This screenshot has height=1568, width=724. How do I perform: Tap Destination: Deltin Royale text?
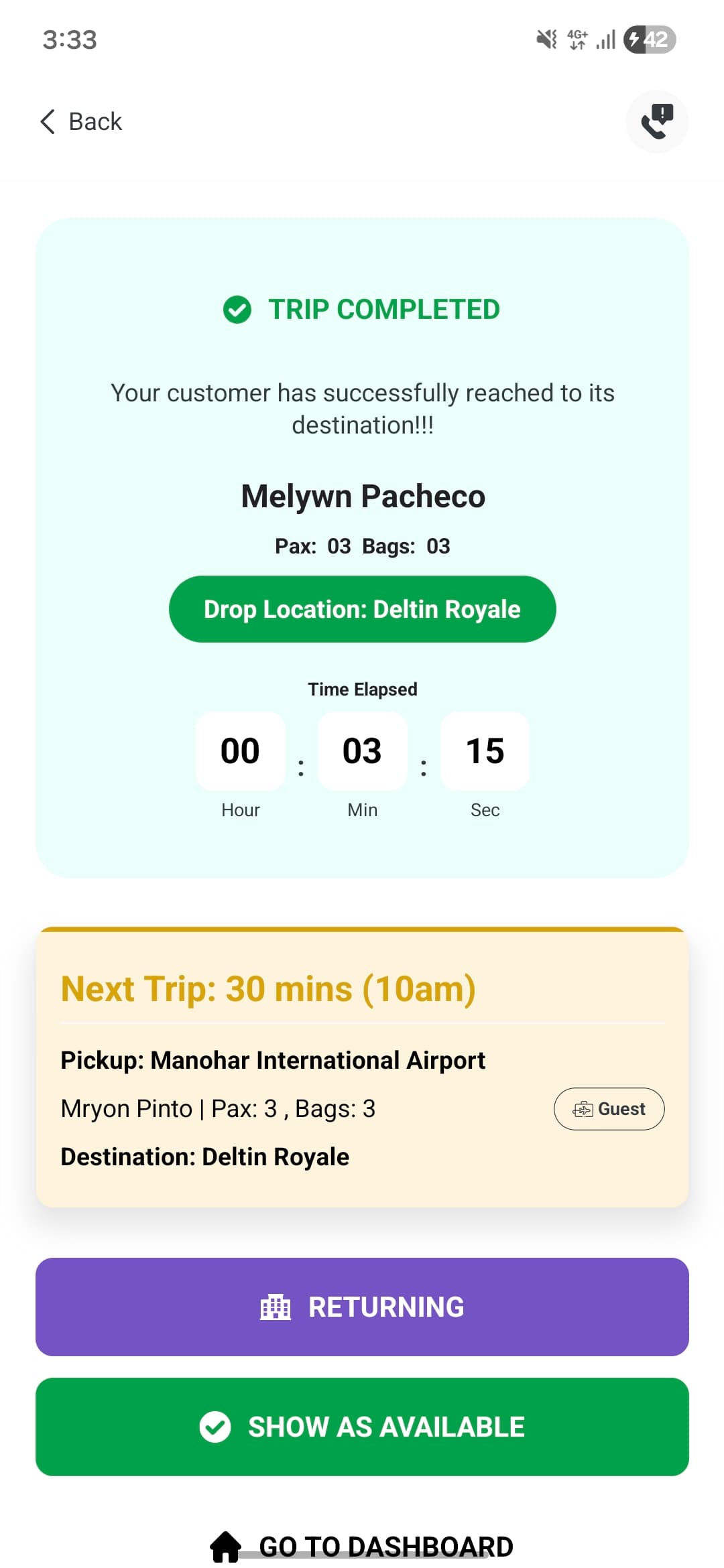click(204, 1156)
